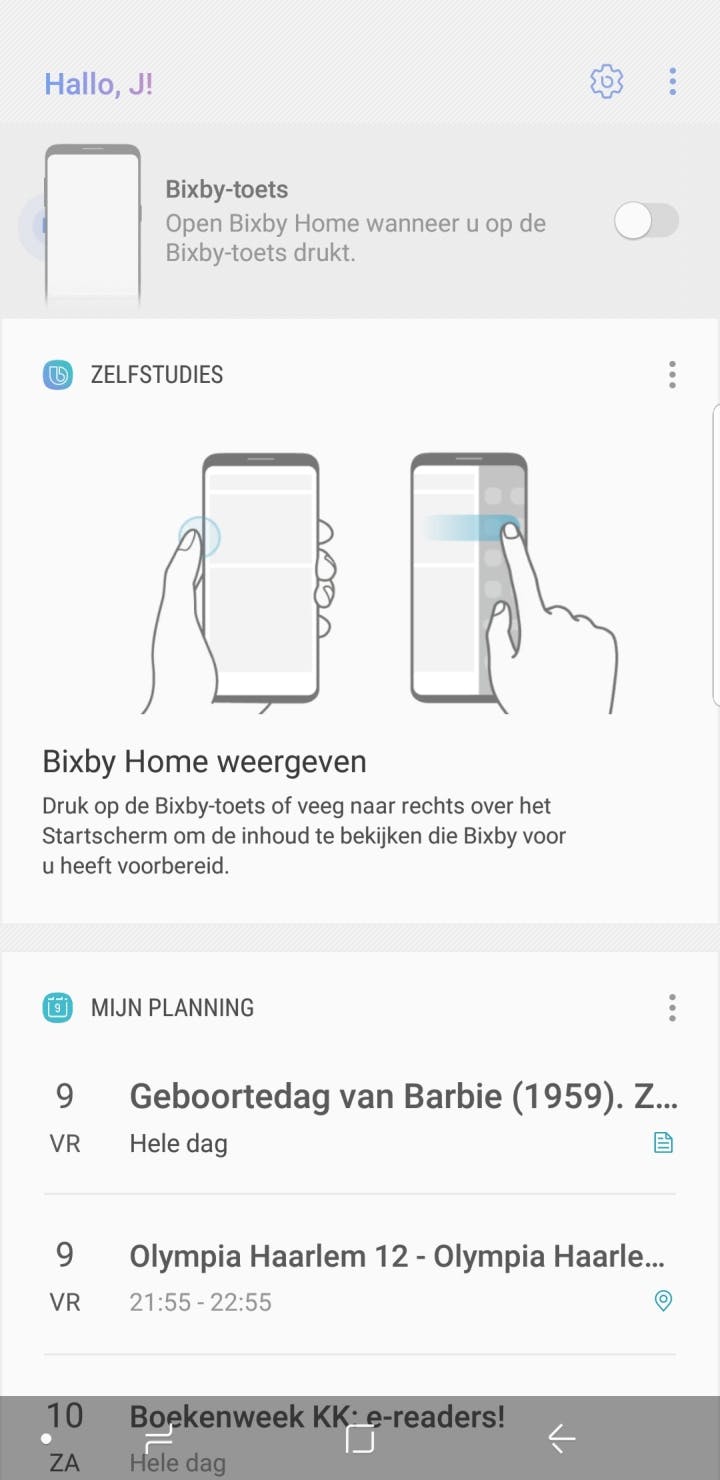720x1480 pixels.
Task: Enable the Bixby-toets switch
Action: click(x=646, y=222)
